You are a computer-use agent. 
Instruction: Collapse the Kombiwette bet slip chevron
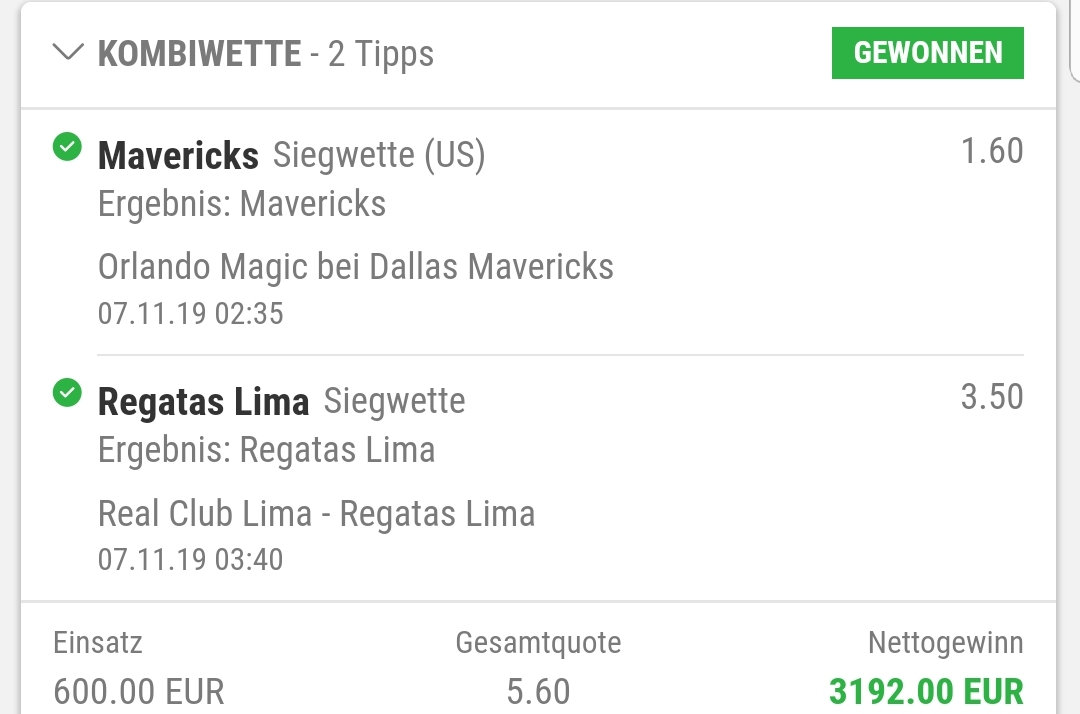point(68,53)
